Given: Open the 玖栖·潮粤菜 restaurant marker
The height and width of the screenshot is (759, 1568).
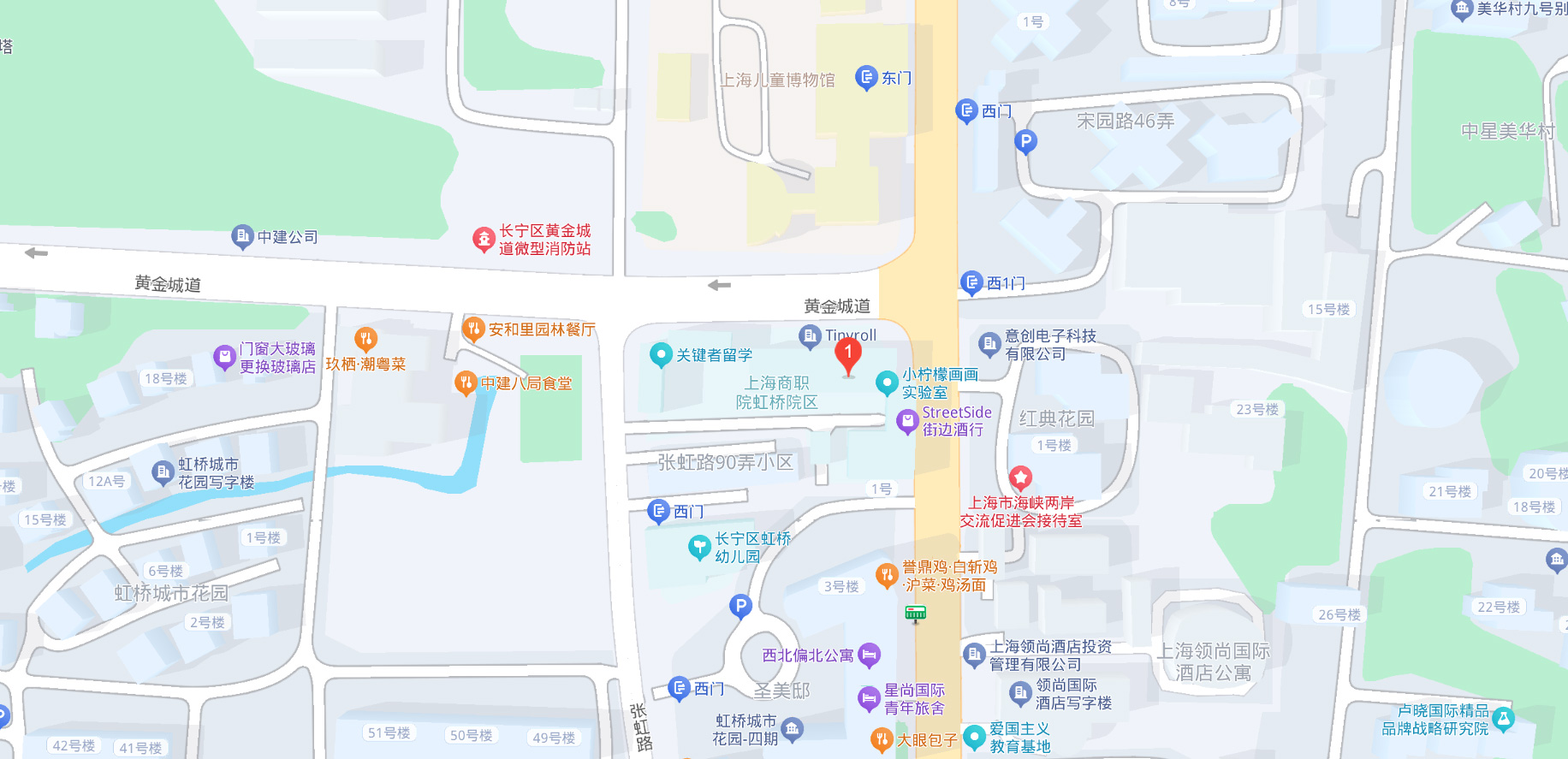Looking at the screenshot, I should pyautogui.click(x=365, y=339).
